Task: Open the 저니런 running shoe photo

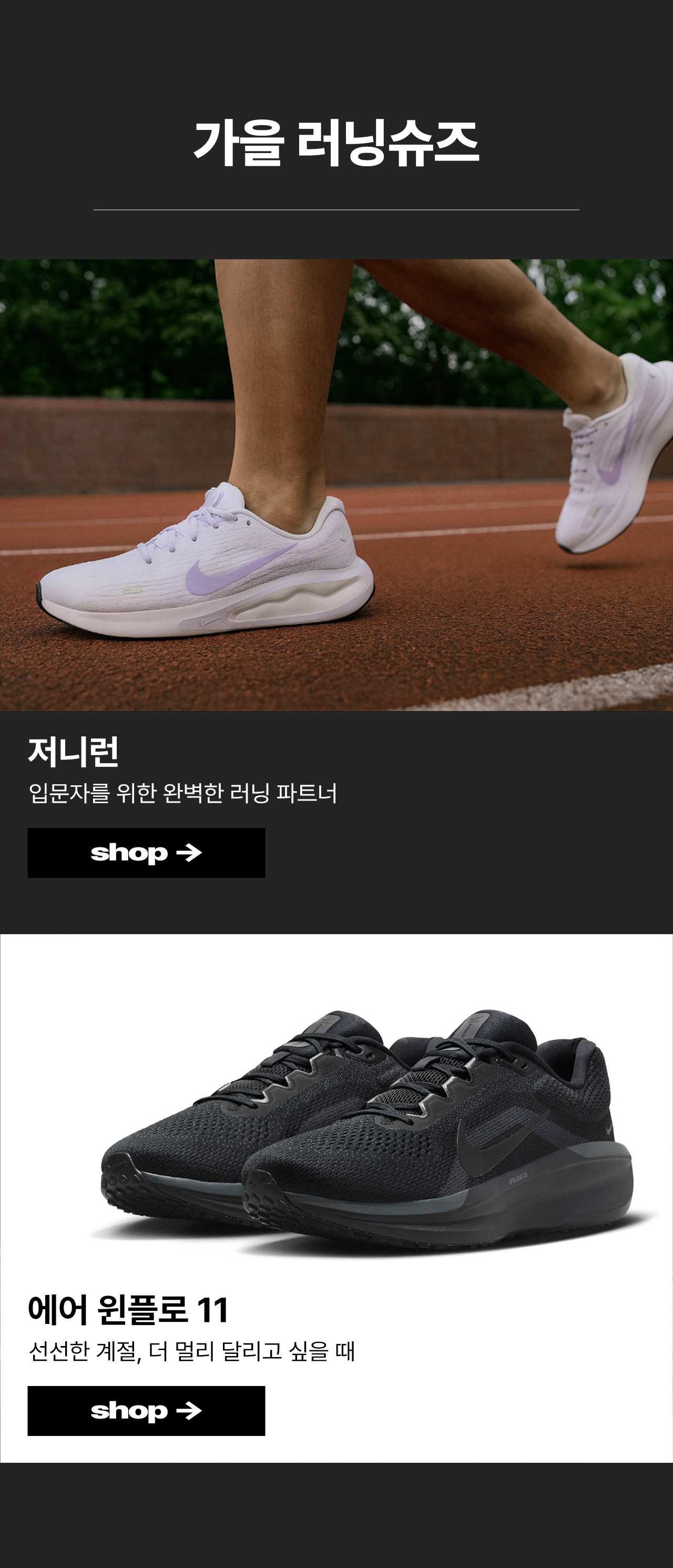Action: point(336,484)
